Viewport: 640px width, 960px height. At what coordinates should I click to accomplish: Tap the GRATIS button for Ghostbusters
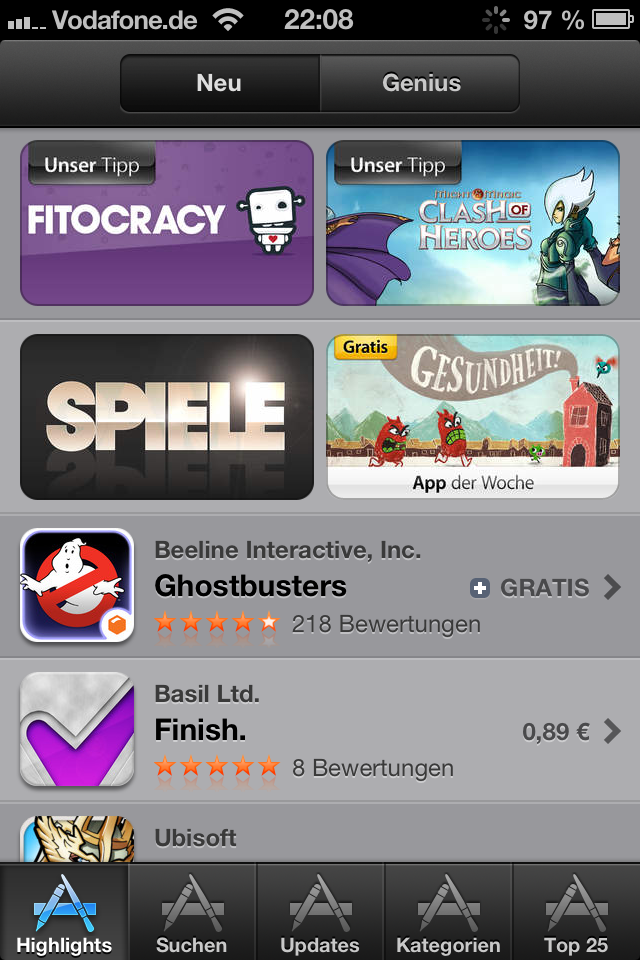[x=532, y=588]
